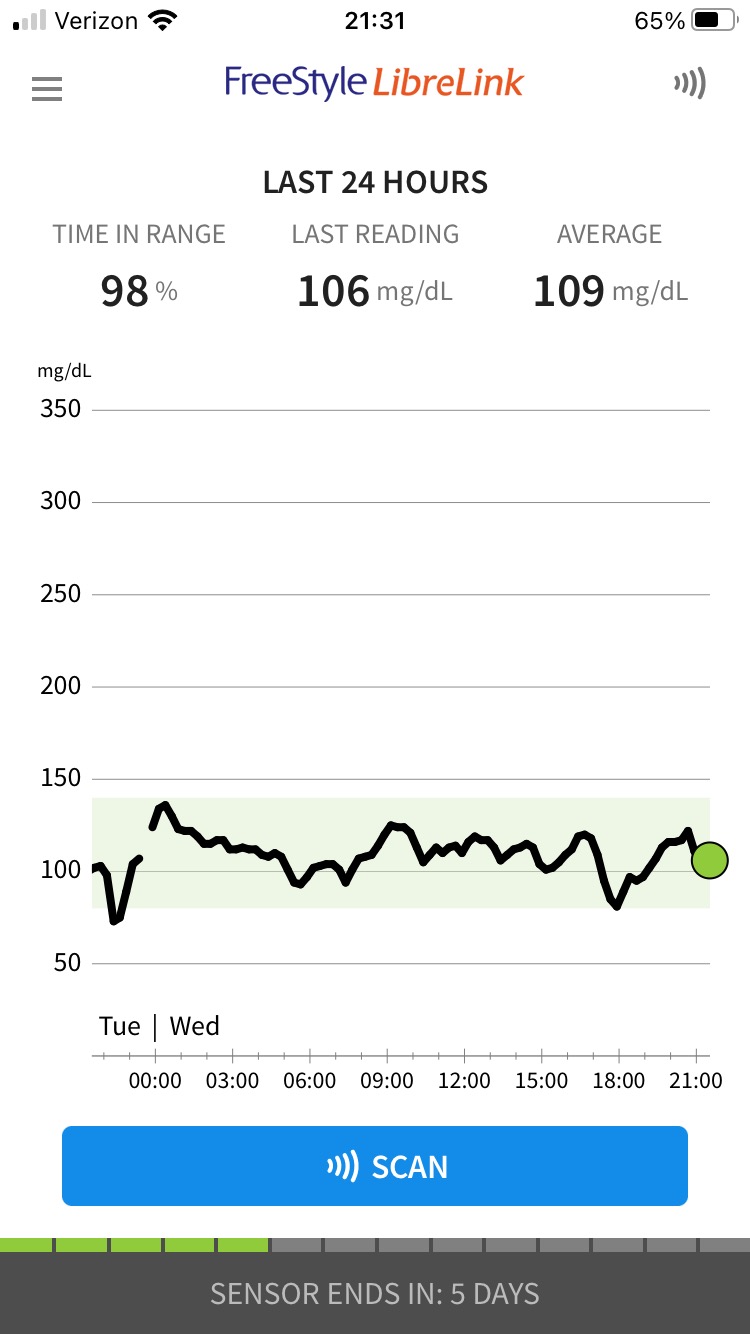Start a sensor scan with SCAN button

coord(375,1166)
